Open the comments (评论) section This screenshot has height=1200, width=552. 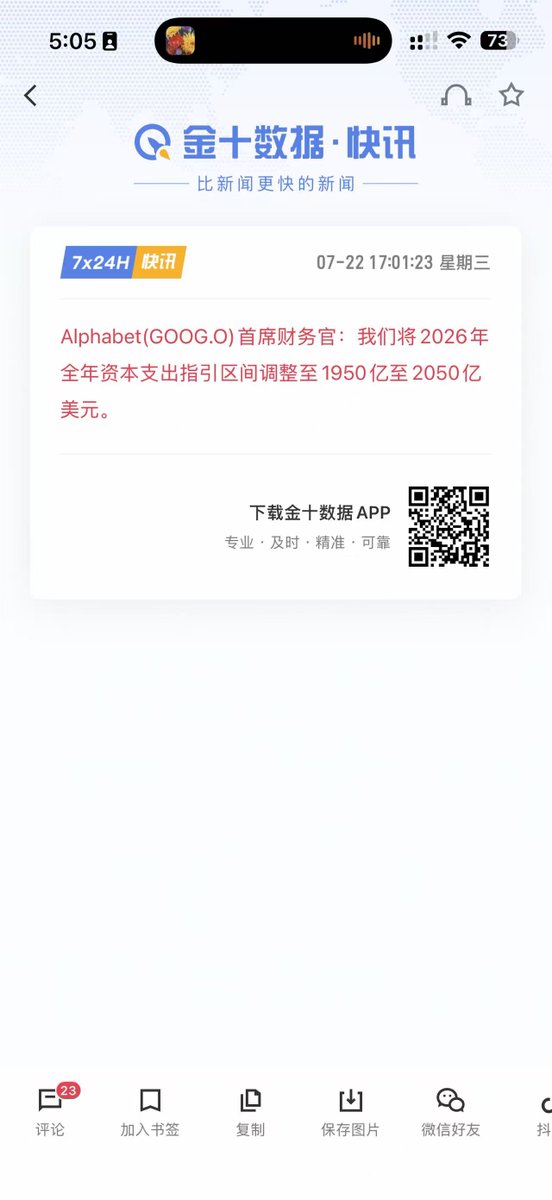[50, 1112]
